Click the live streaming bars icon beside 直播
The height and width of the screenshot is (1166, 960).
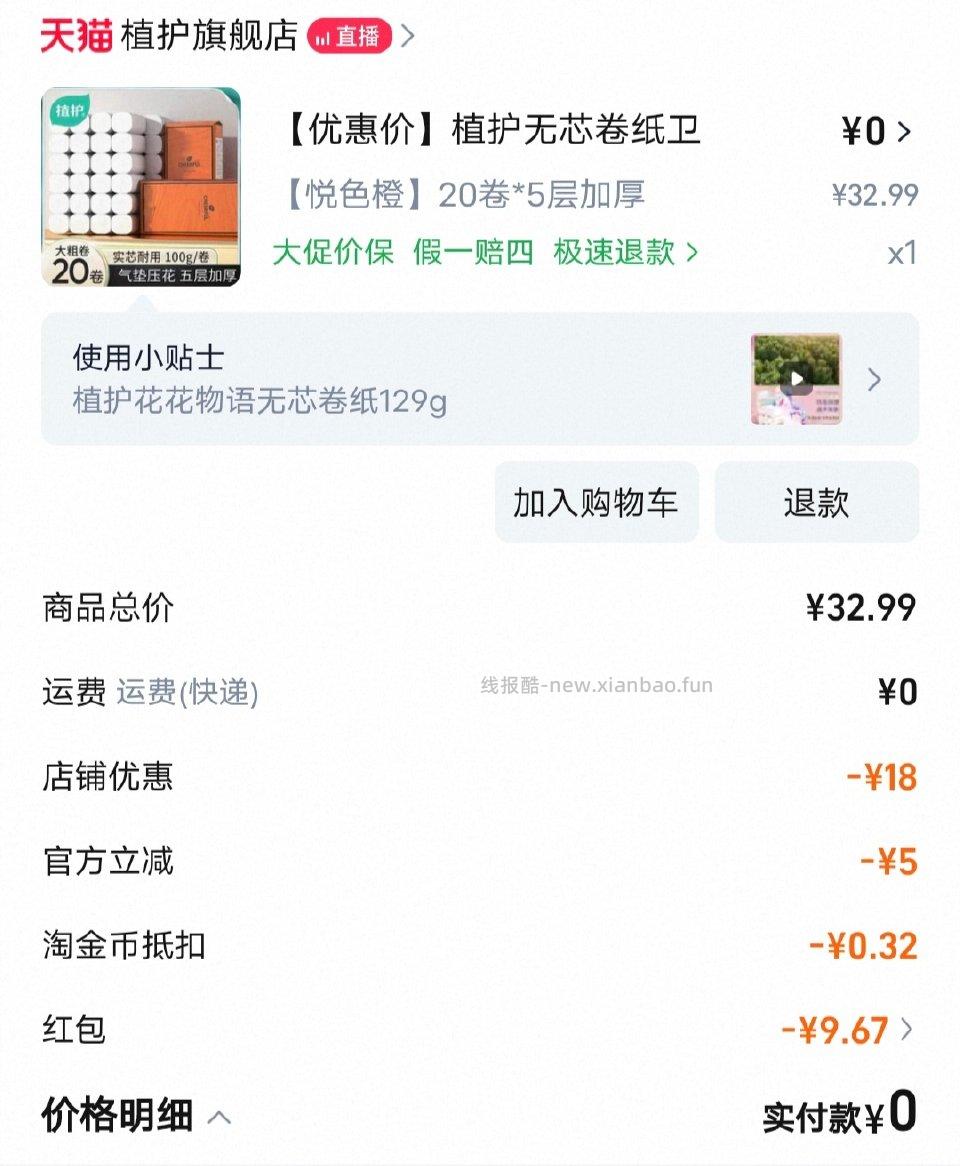(324, 37)
